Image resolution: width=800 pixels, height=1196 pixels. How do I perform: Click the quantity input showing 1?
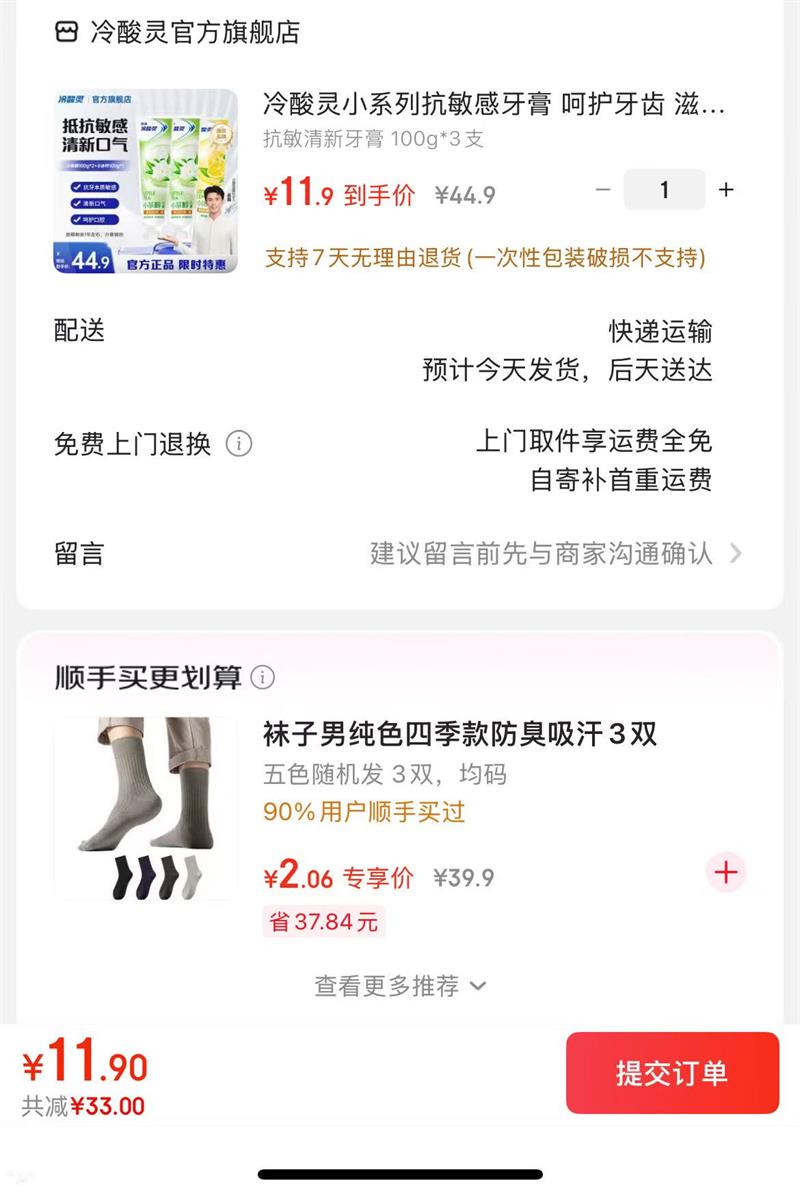664,190
